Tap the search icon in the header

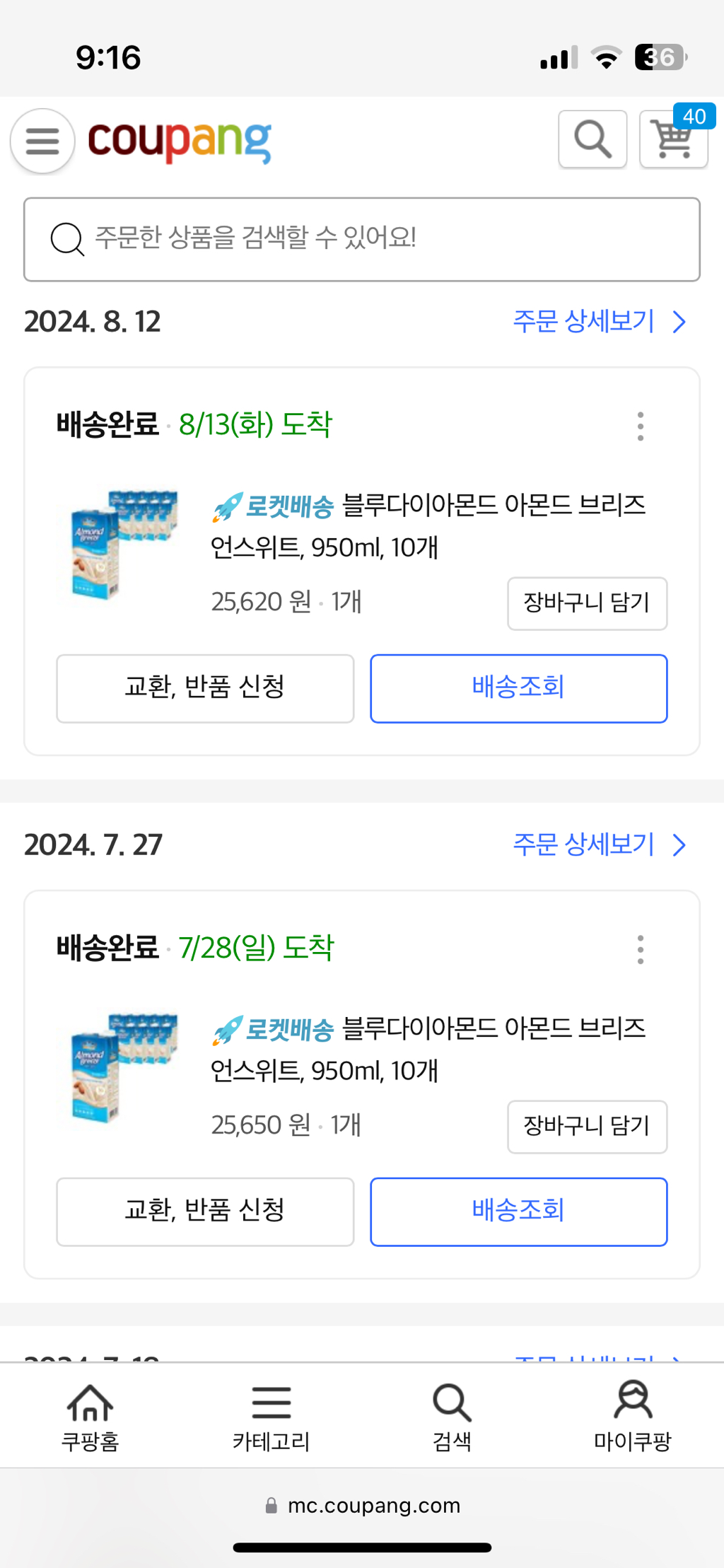click(x=592, y=139)
